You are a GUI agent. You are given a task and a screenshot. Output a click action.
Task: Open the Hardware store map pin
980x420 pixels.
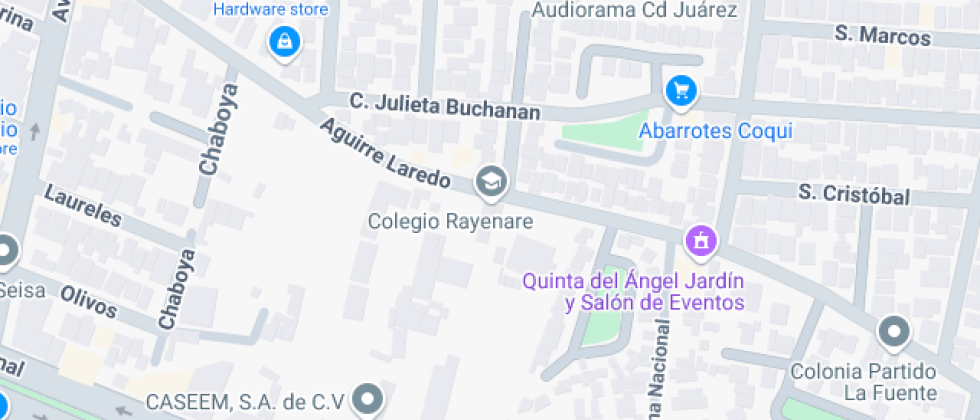click(x=285, y=42)
